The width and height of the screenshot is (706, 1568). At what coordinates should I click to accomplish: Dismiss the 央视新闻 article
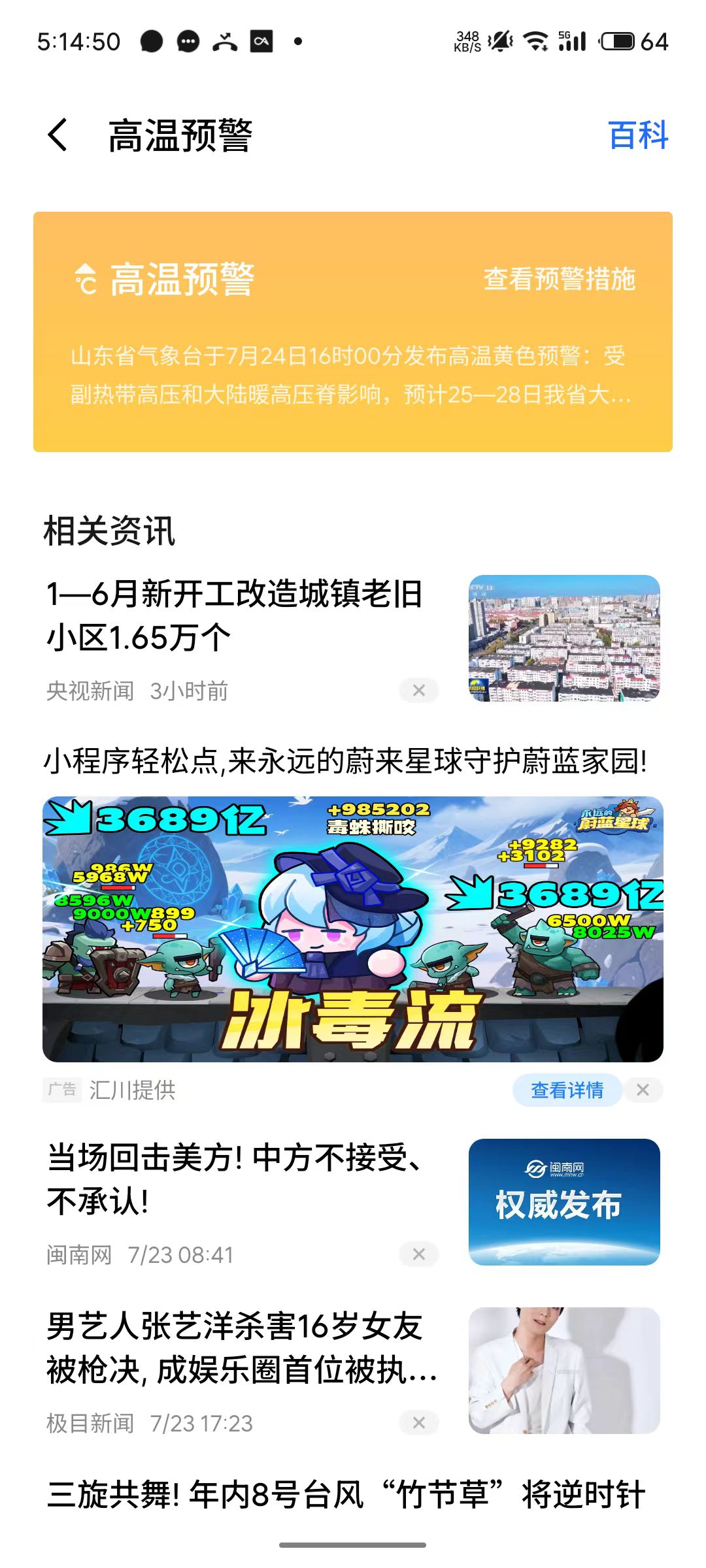[x=419, y=690]
